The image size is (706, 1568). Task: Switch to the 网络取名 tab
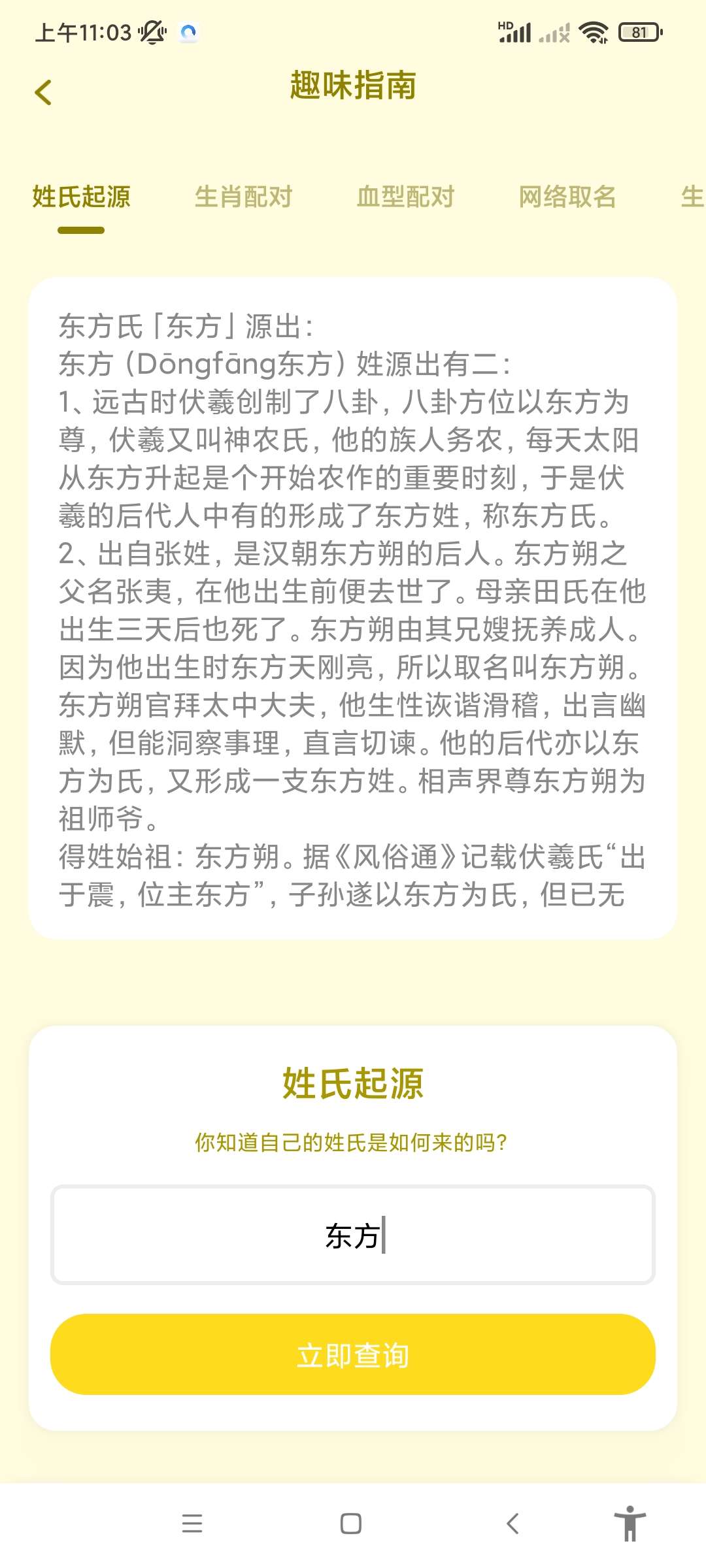567,197
